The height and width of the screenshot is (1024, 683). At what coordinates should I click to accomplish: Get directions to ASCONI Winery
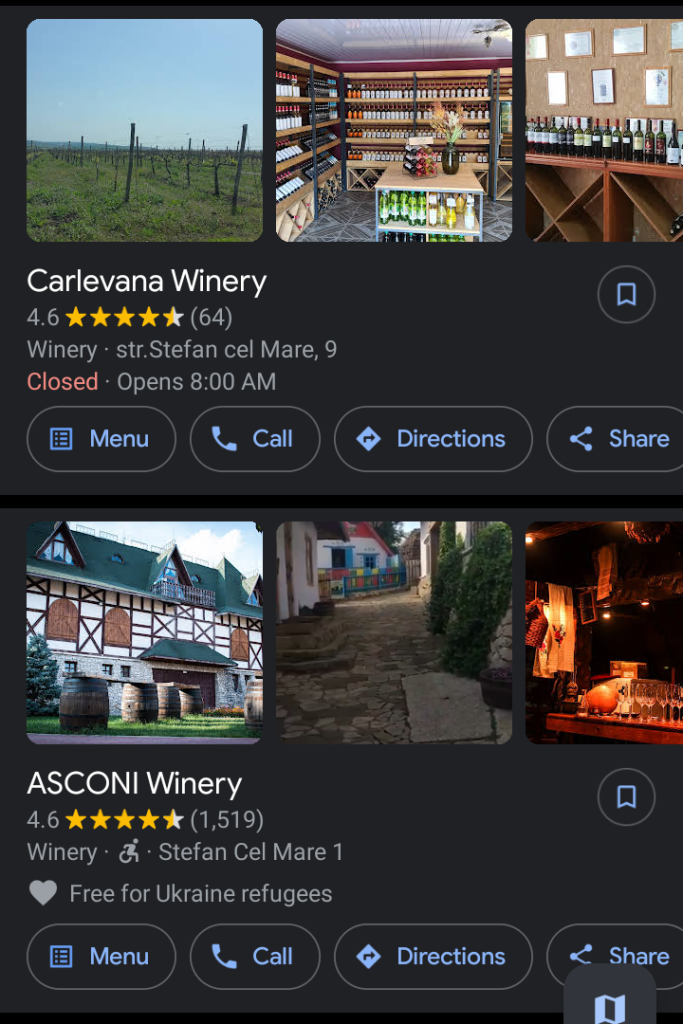coord(433,957)
